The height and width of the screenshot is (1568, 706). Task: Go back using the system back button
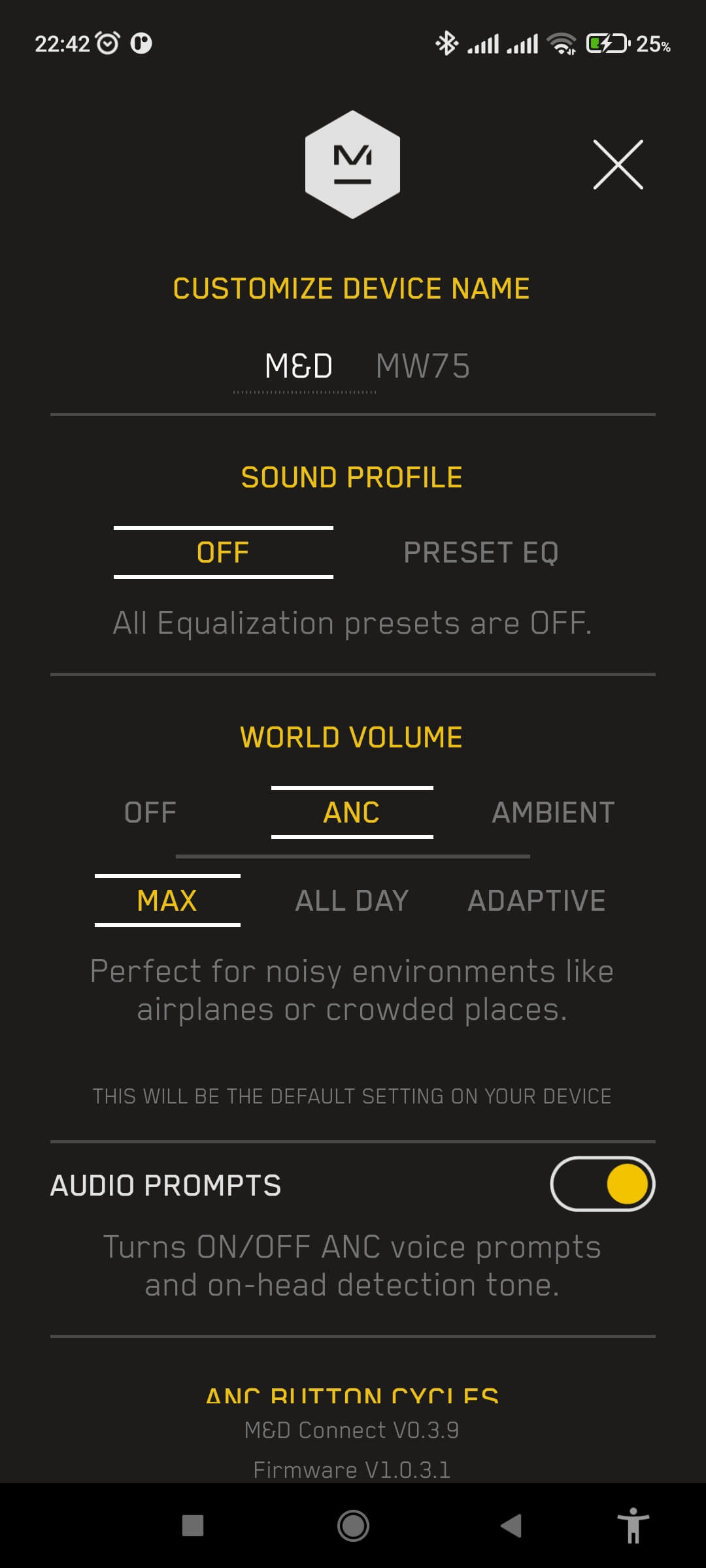511,1526
